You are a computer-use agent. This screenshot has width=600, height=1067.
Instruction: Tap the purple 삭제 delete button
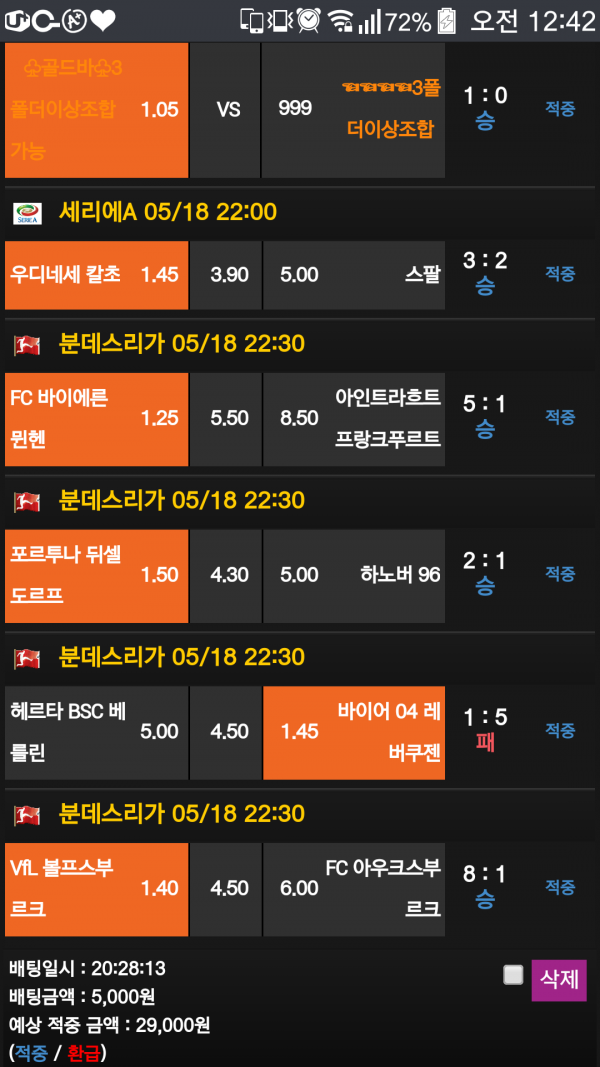[x=558, y=980]
